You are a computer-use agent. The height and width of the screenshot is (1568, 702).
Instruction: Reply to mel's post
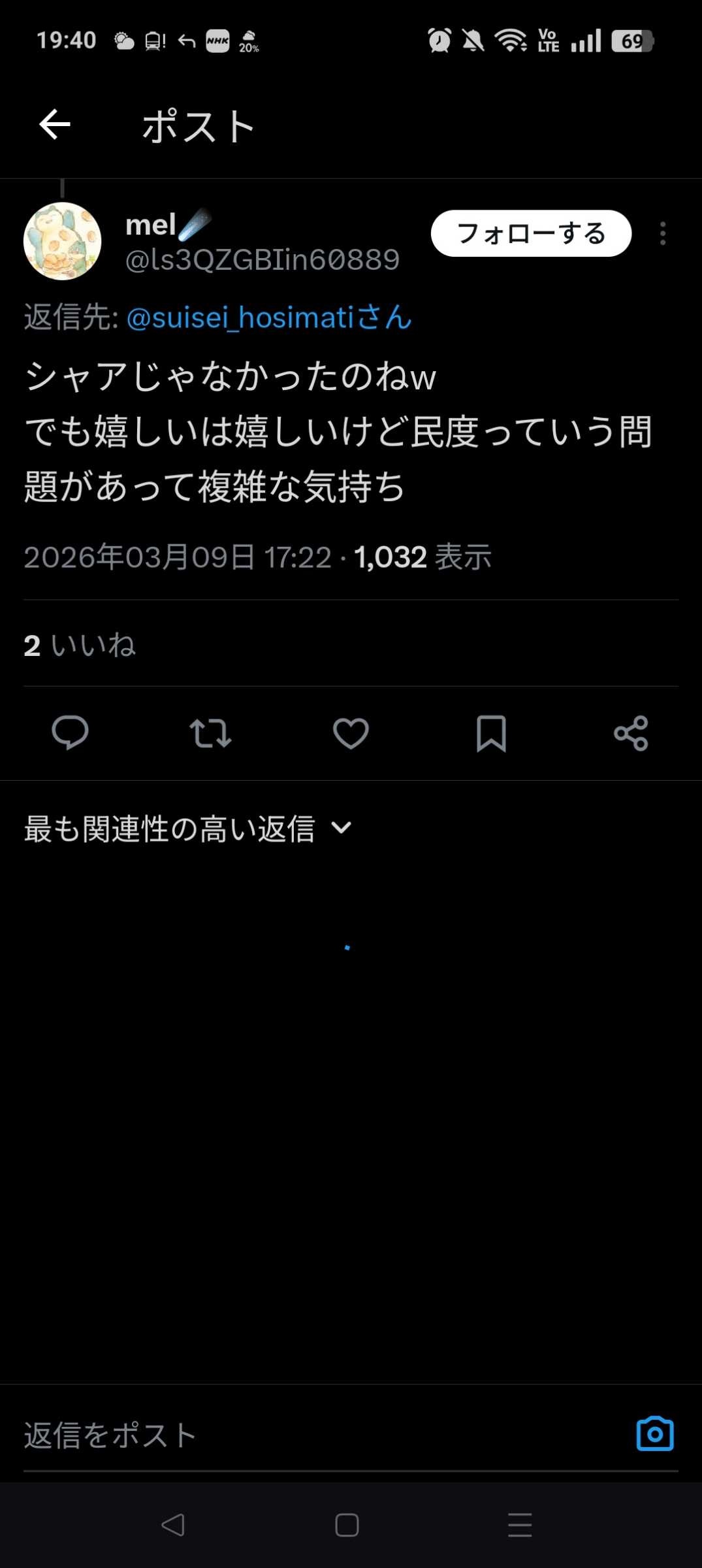click(70, 733)
